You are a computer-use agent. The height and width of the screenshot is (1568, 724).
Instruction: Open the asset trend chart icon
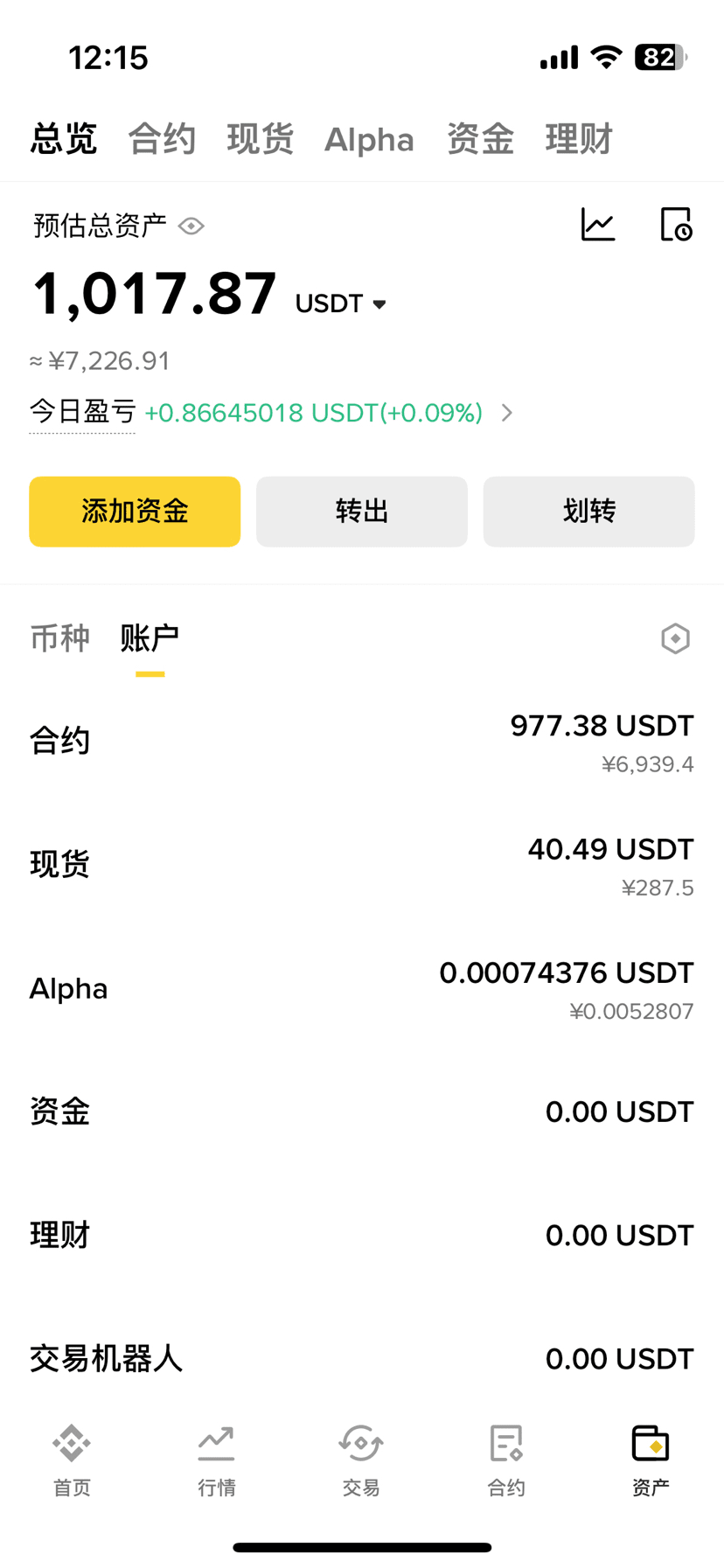coord(598,225)
